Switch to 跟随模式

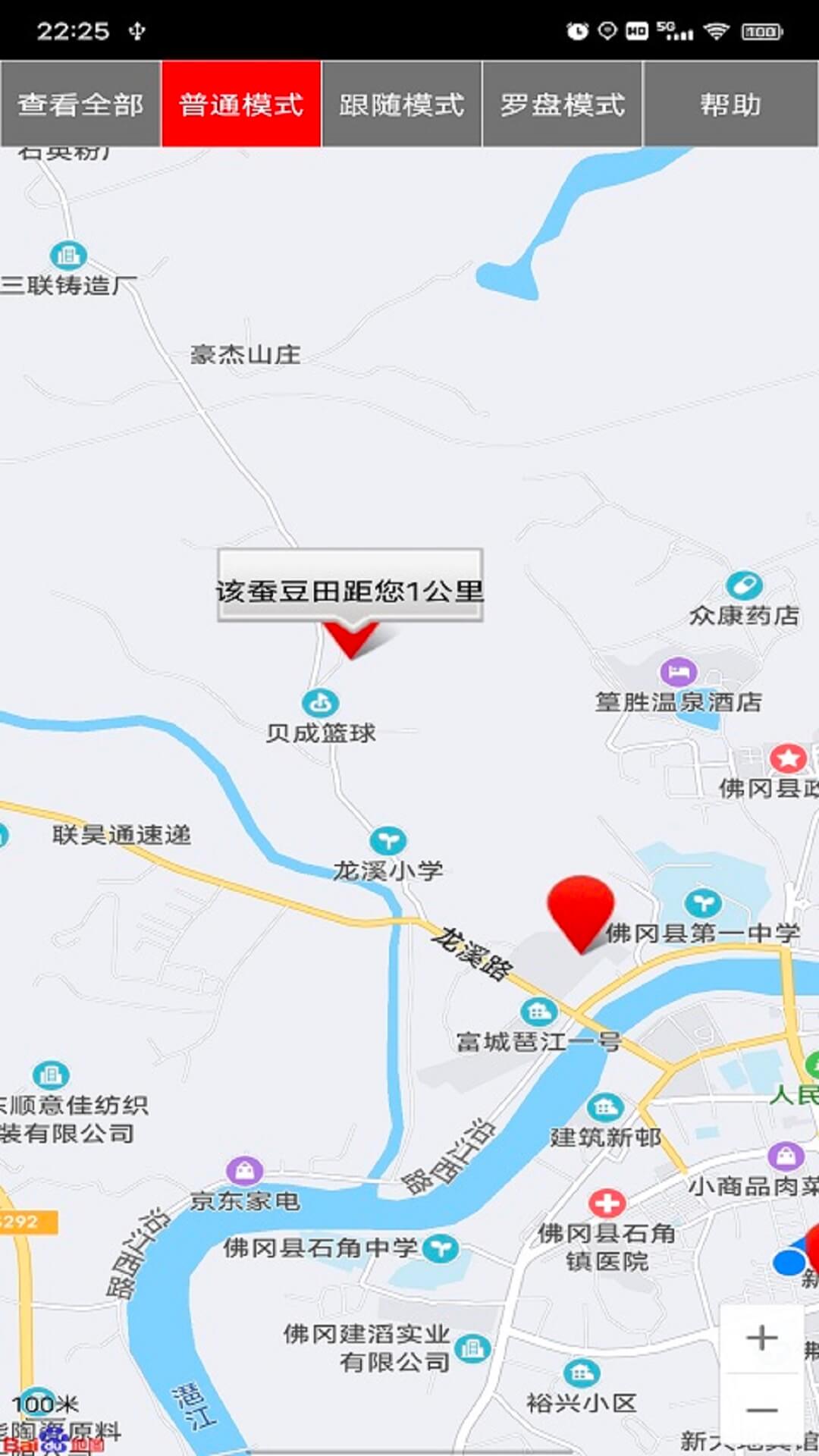(402, 104)
